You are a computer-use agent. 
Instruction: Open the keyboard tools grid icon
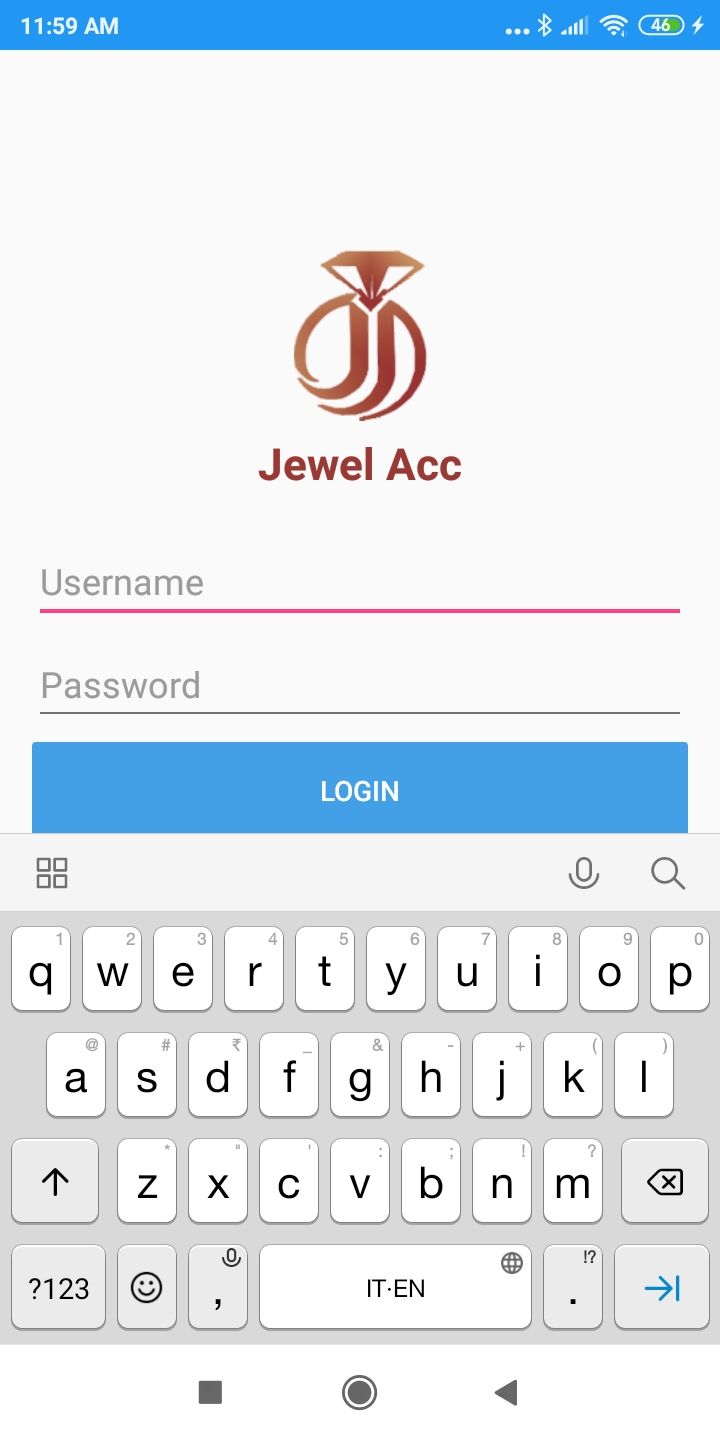(x=52, y=873)
